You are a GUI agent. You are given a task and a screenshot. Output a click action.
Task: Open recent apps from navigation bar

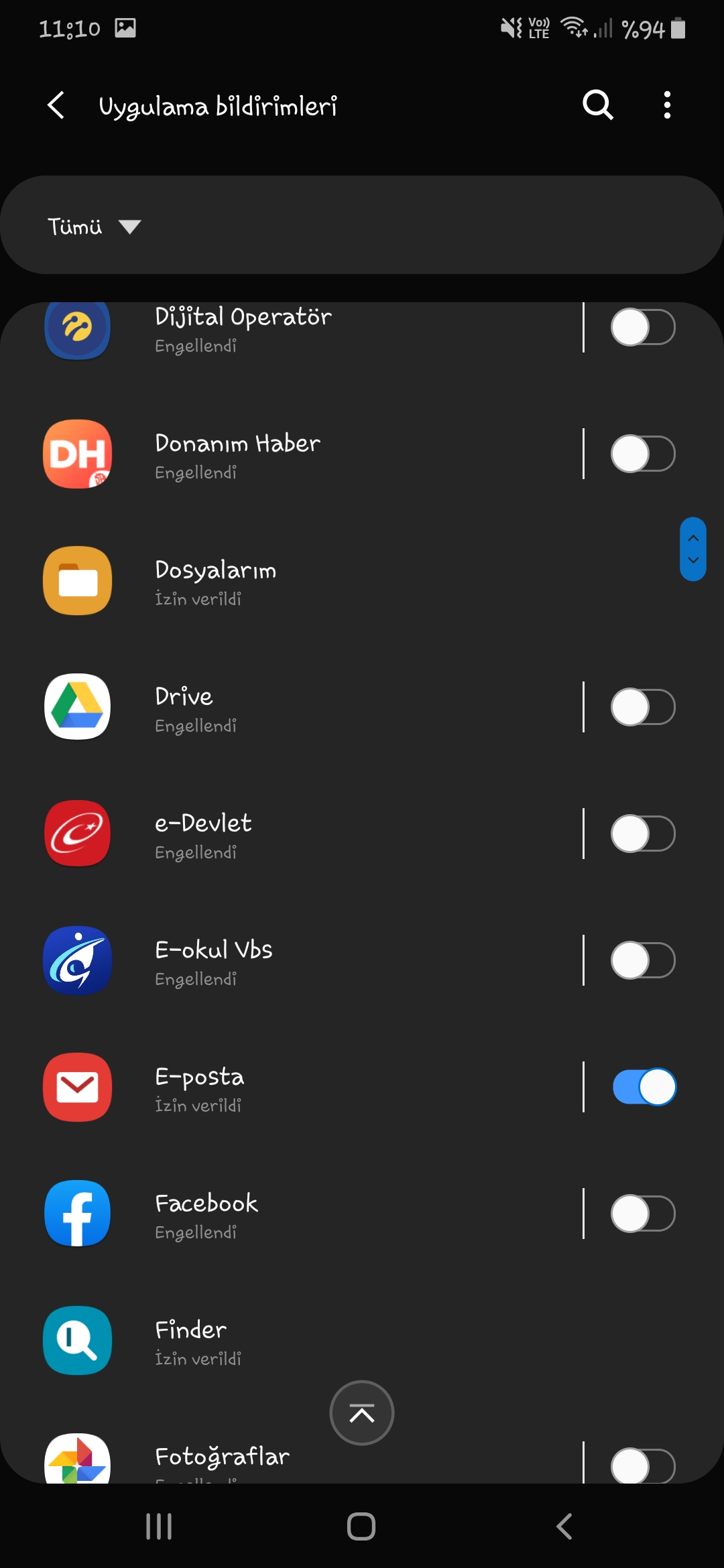pos(159,1526)
